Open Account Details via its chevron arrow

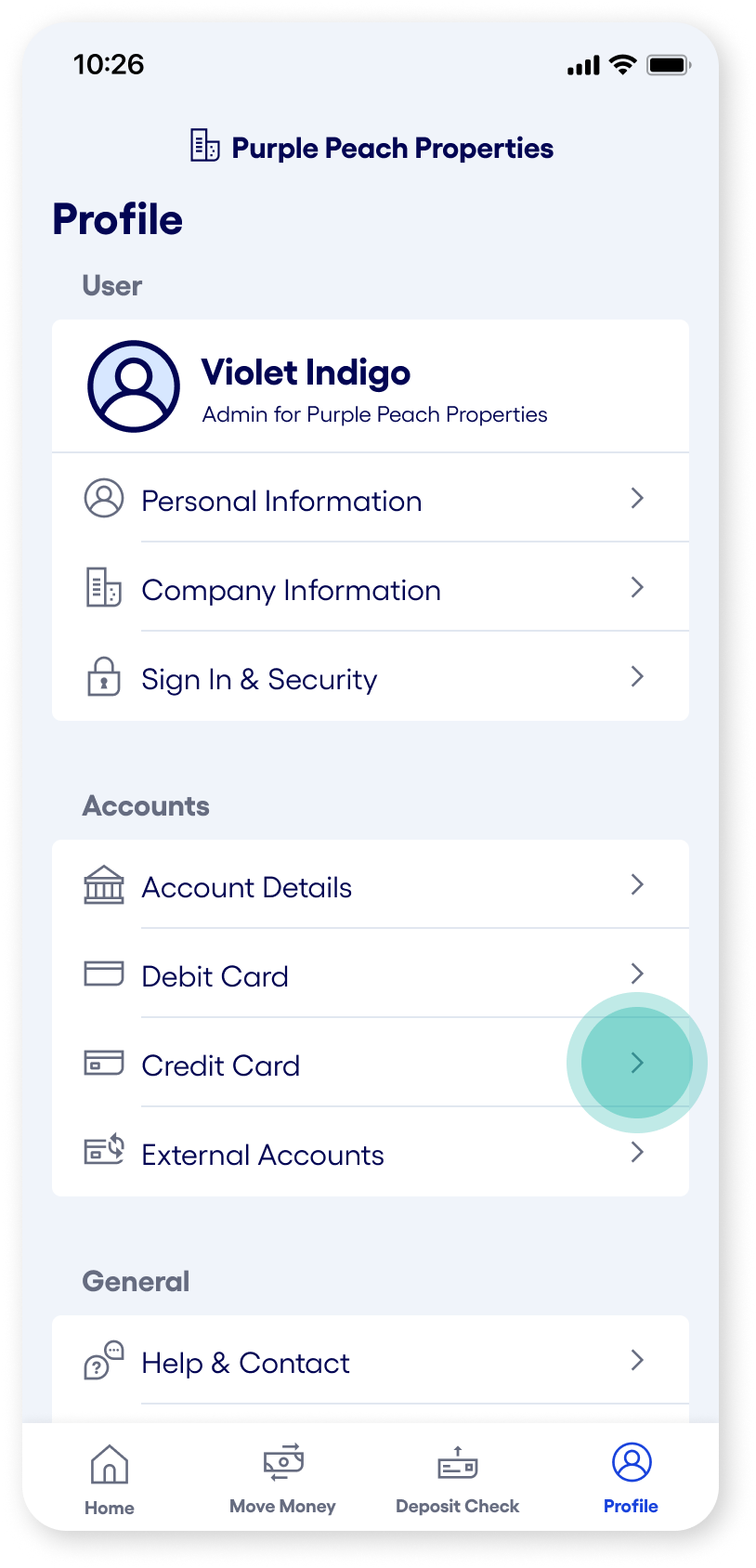click(636, 884)
